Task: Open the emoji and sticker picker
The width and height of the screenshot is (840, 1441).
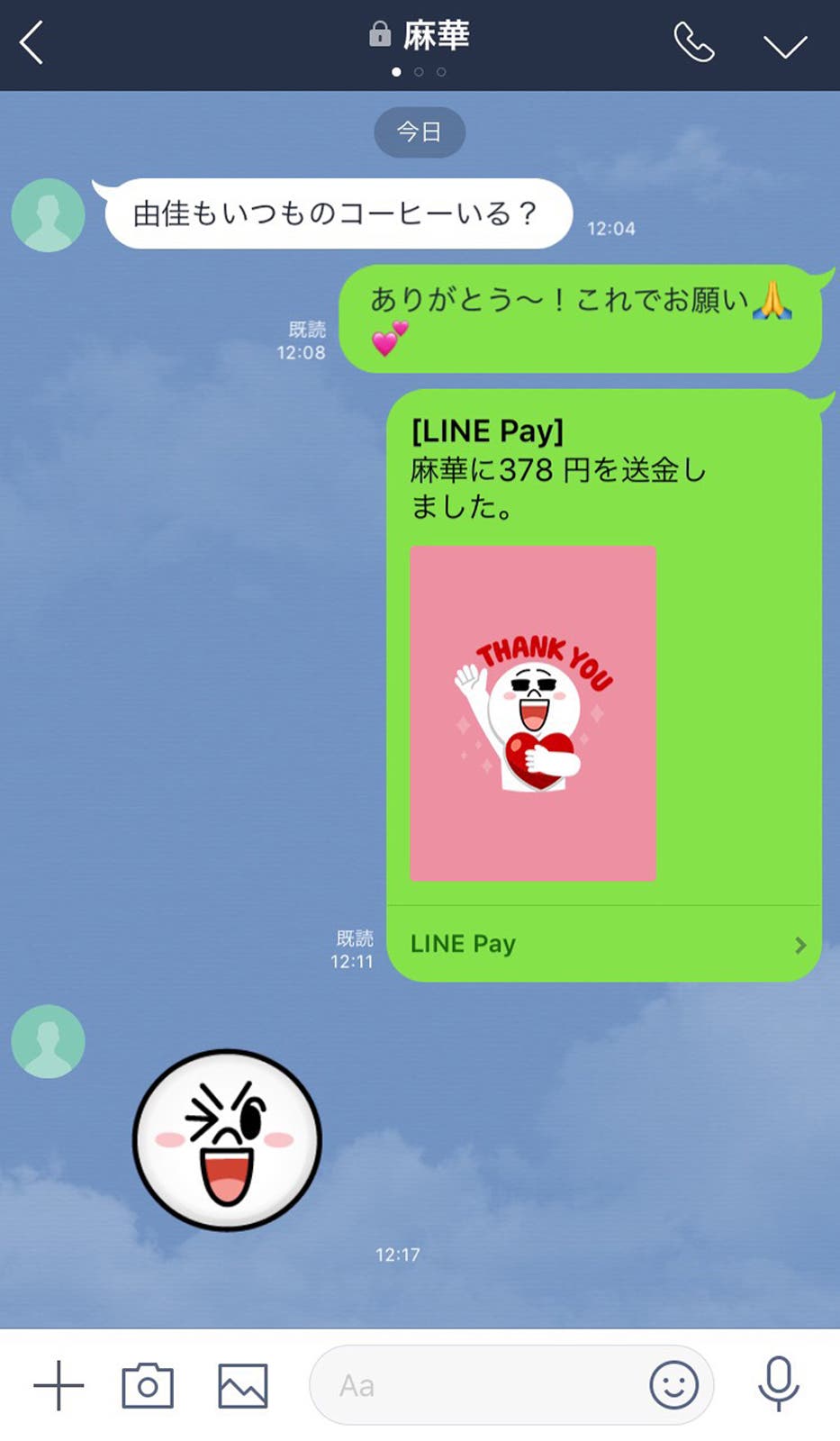Action: 673,1385
